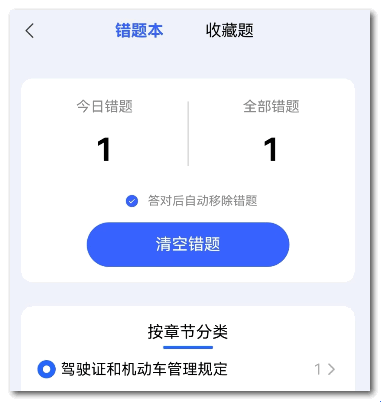Tap the 清空错题 button
The image size is (381, 402).
[188, 244]
